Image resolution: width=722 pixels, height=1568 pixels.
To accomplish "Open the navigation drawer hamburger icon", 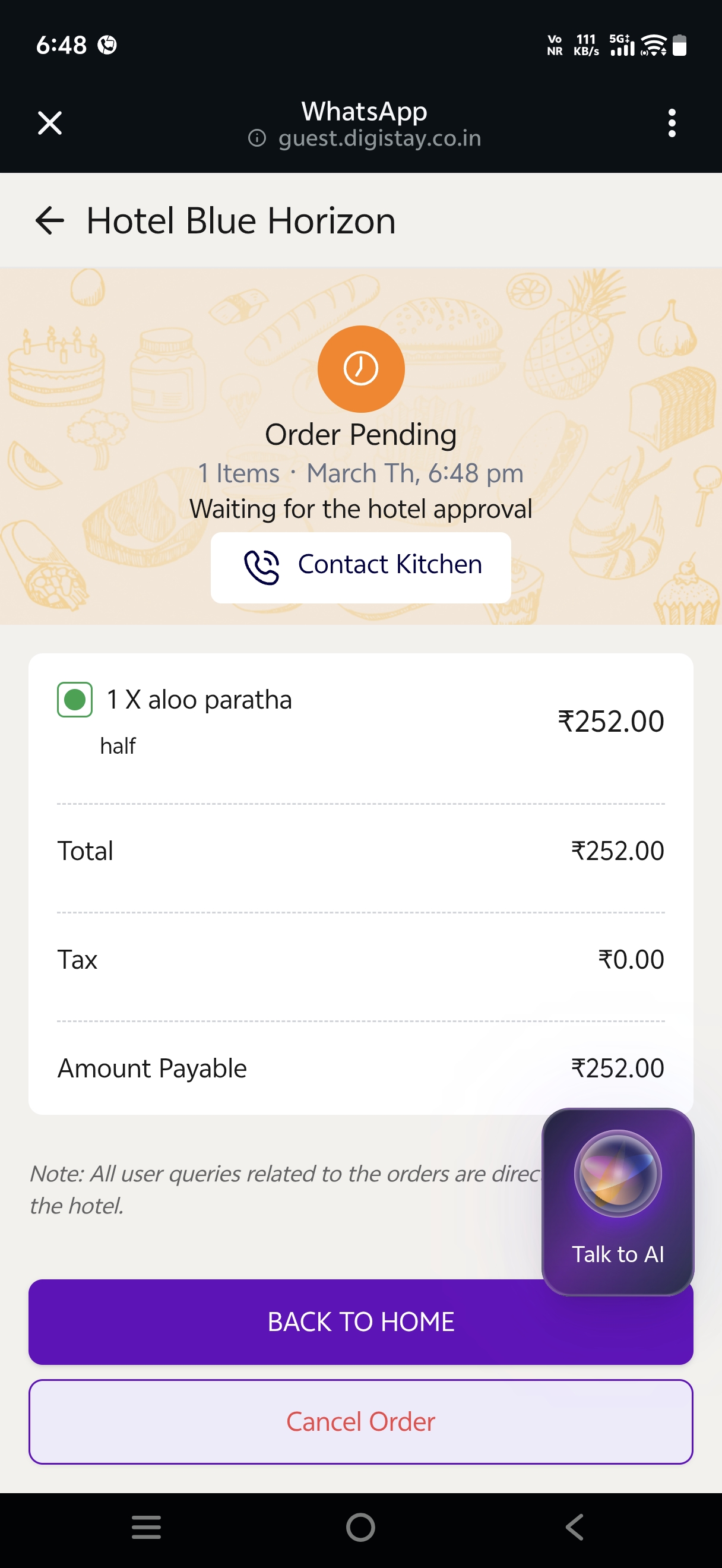I will click(146, 1526).
